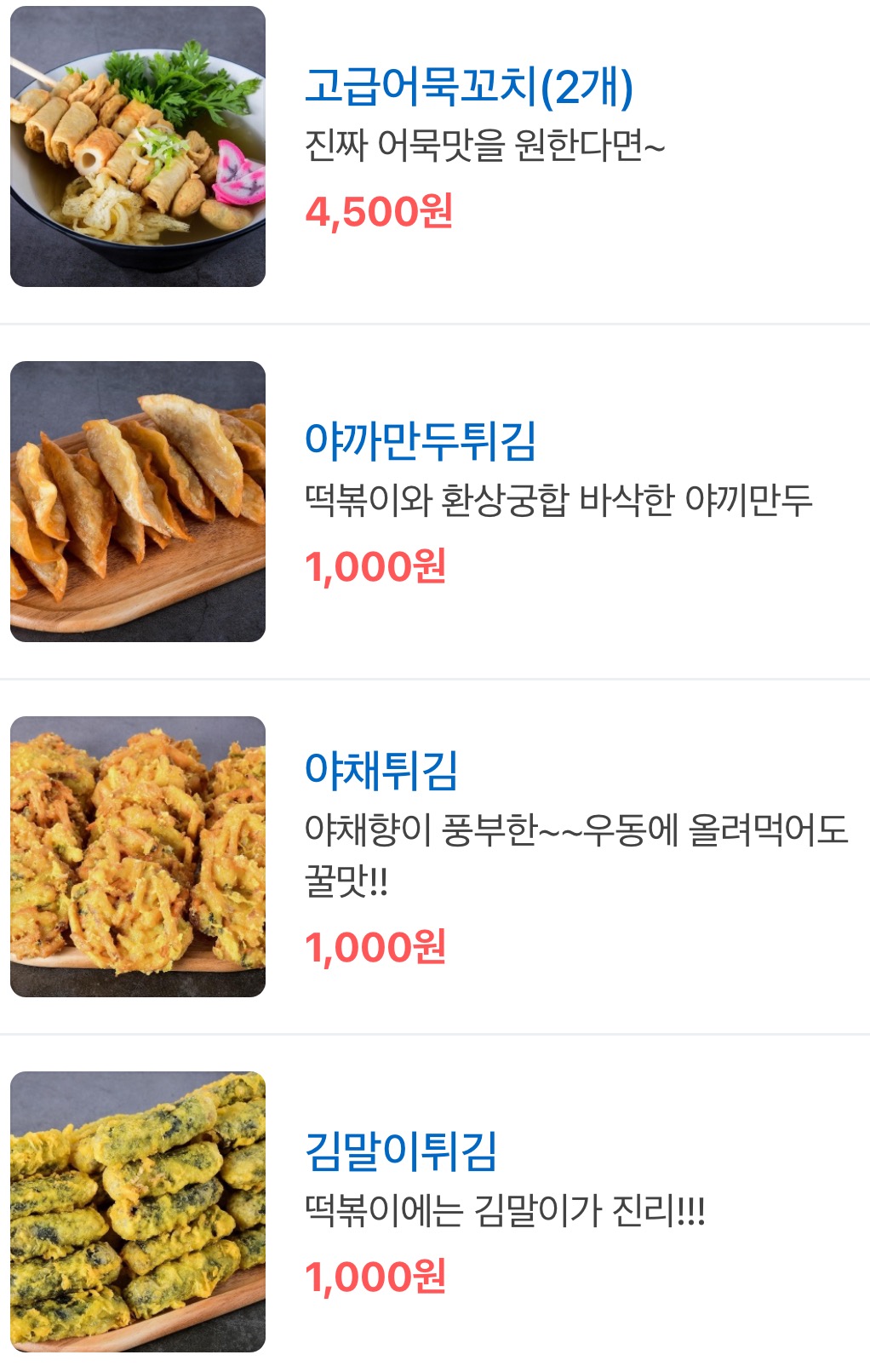View the 야채튀김 menu item
Viewport: 870px width, 1372px height.
[x=381, y=771]
